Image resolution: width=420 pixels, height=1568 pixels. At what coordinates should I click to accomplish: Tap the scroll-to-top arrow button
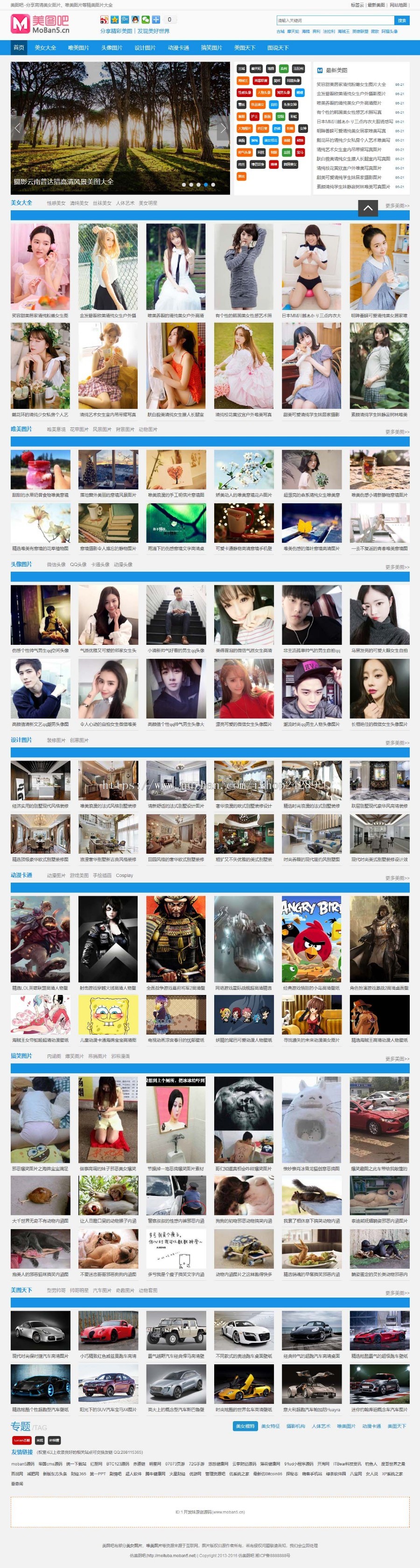click(x=368, y=208)
